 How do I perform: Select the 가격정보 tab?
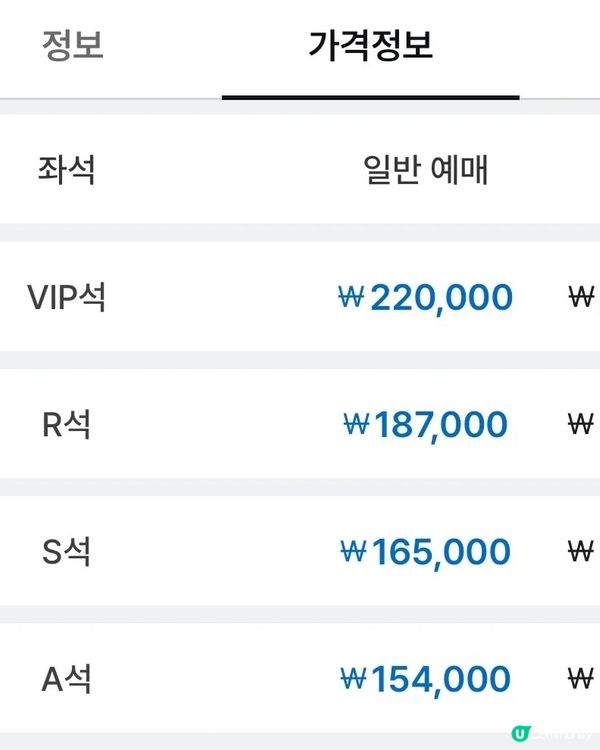(370, 46)
